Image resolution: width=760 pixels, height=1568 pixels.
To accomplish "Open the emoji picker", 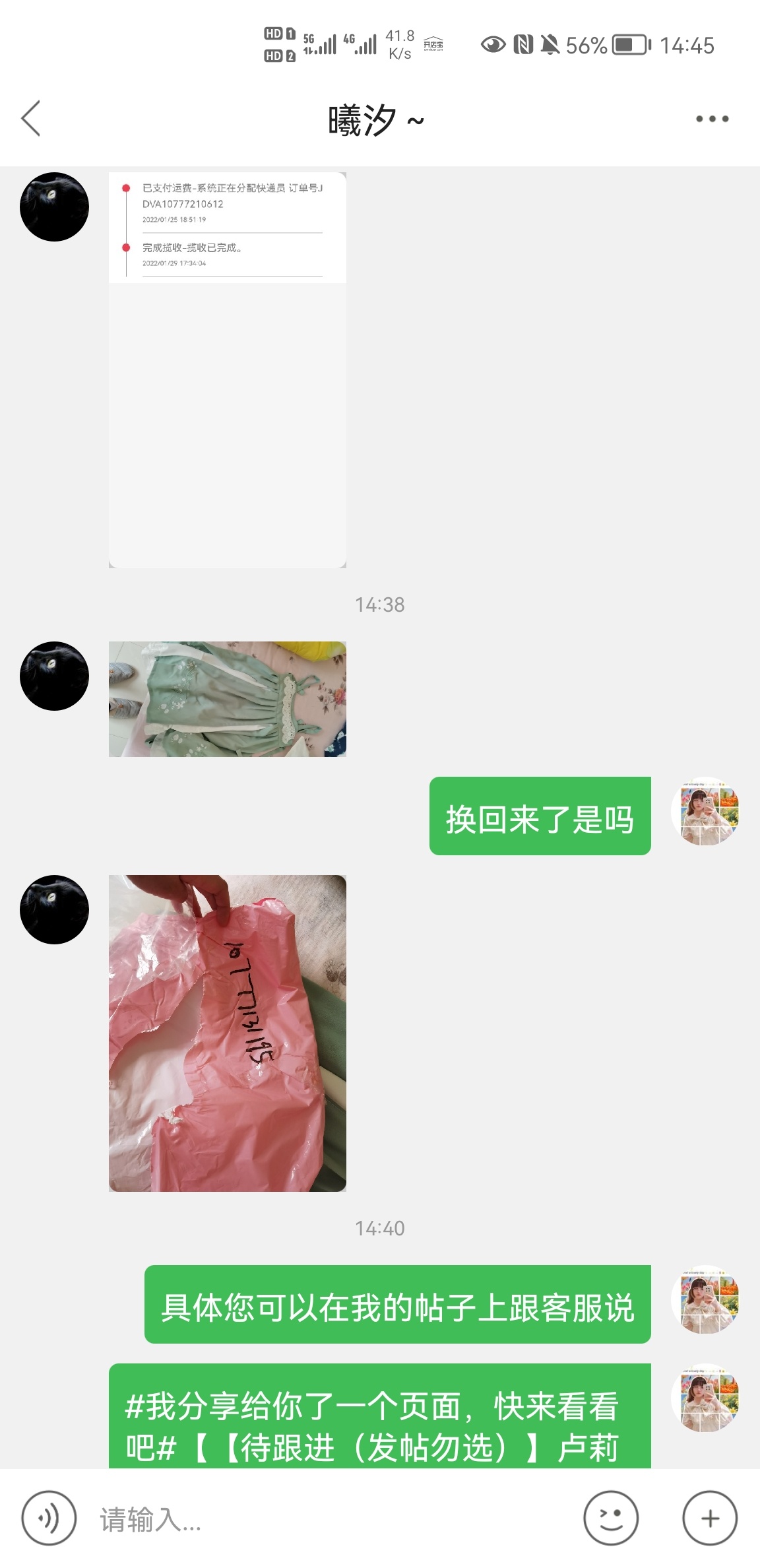I will tap(610, 1518).
